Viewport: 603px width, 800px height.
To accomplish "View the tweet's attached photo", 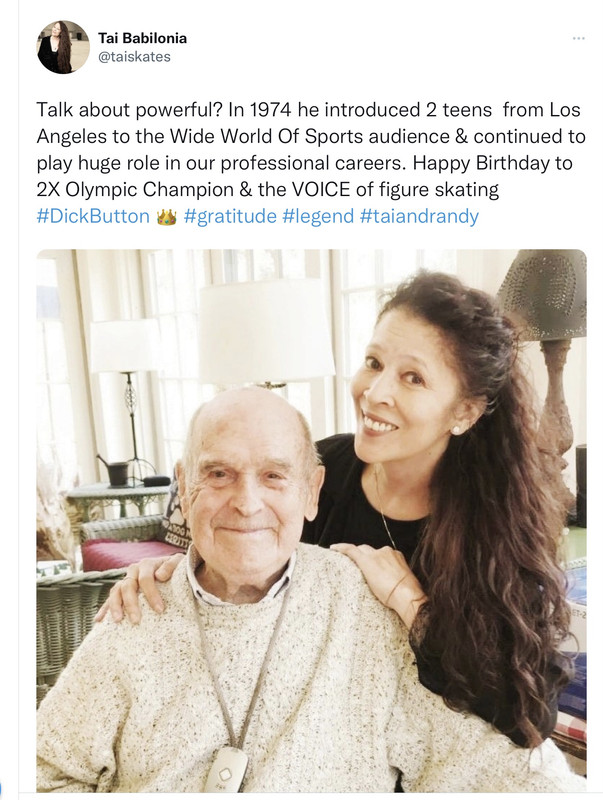I will 311,520.
